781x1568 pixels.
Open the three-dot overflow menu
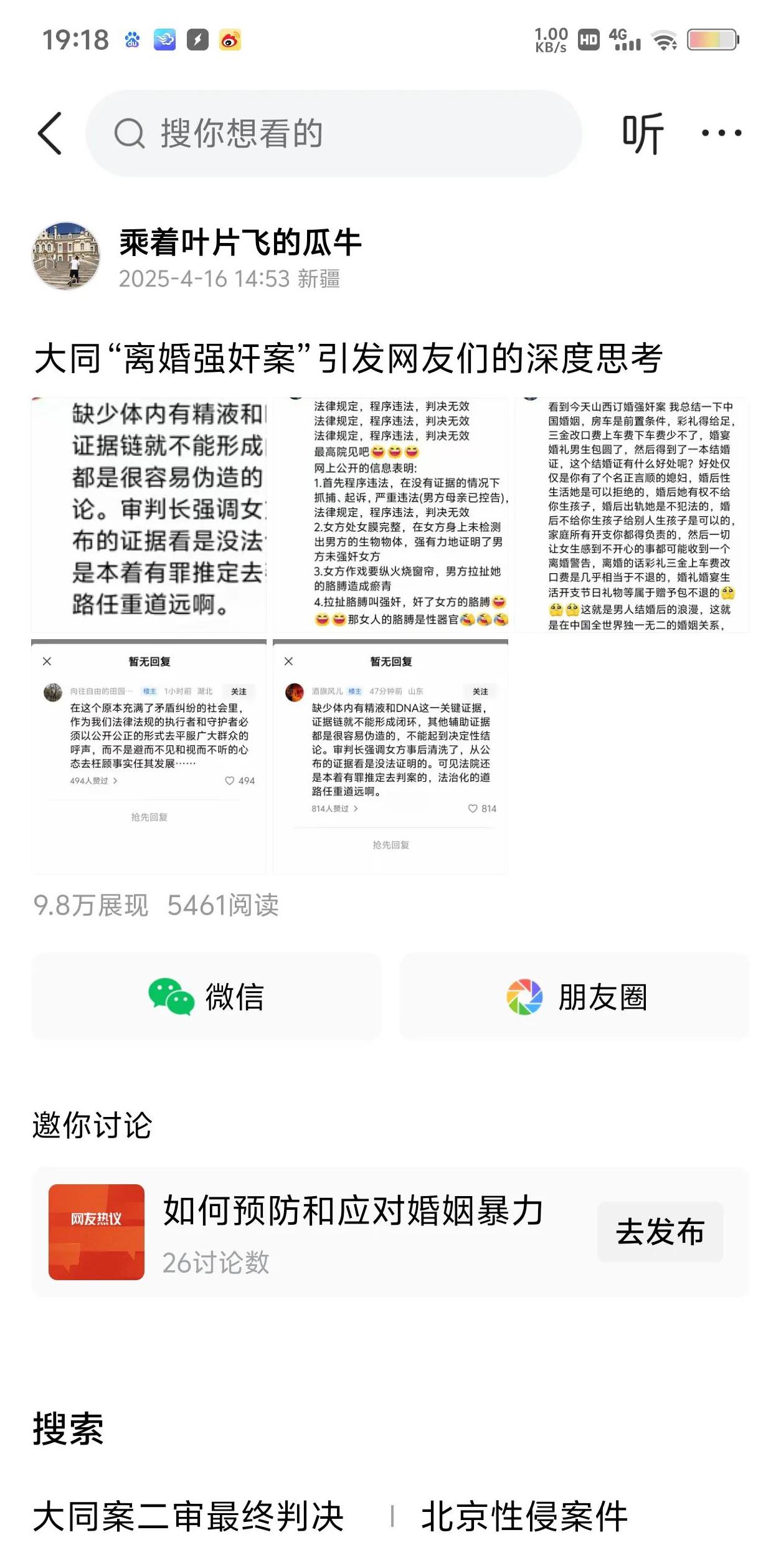[x=721, y=133]
